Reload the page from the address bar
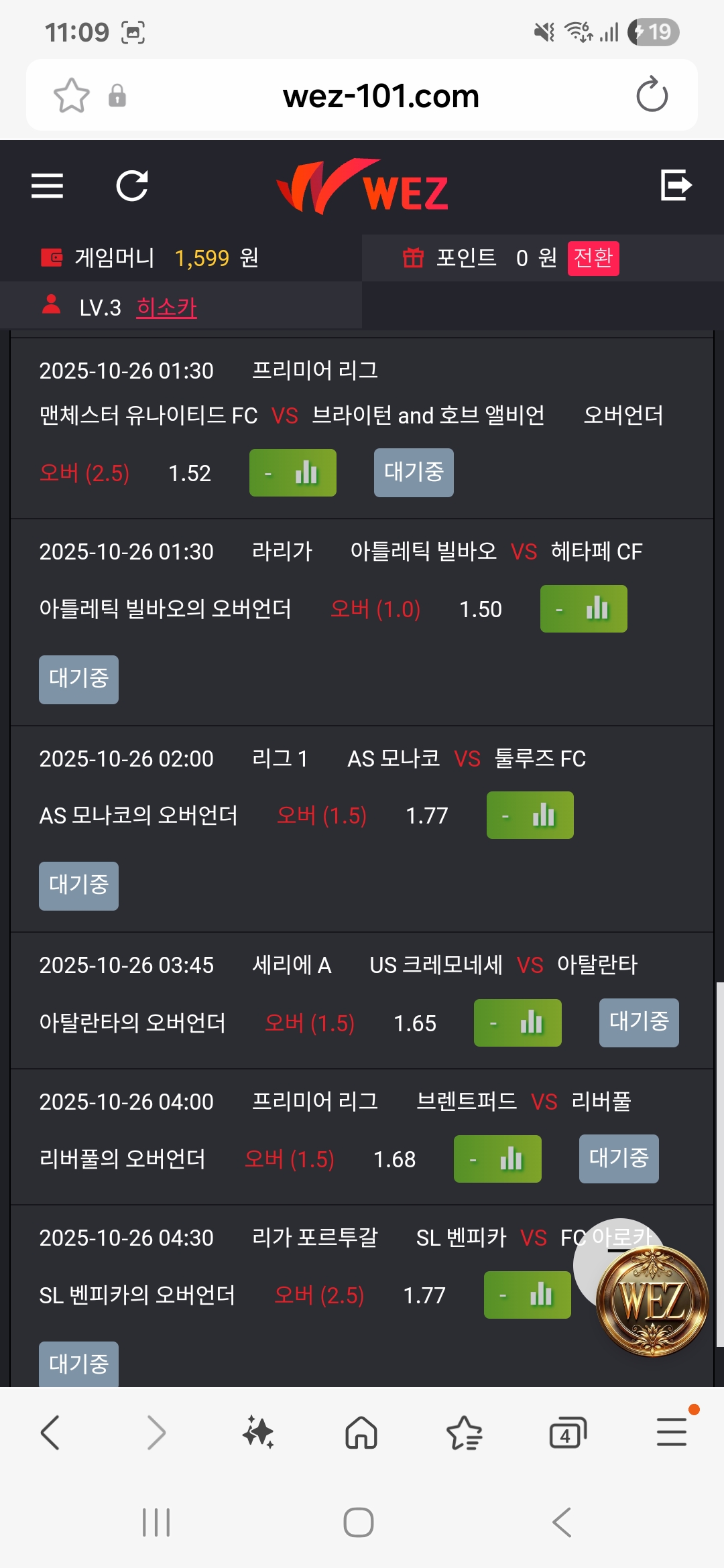Screen dimensions: 724x1568 click(x=652, y=95)
